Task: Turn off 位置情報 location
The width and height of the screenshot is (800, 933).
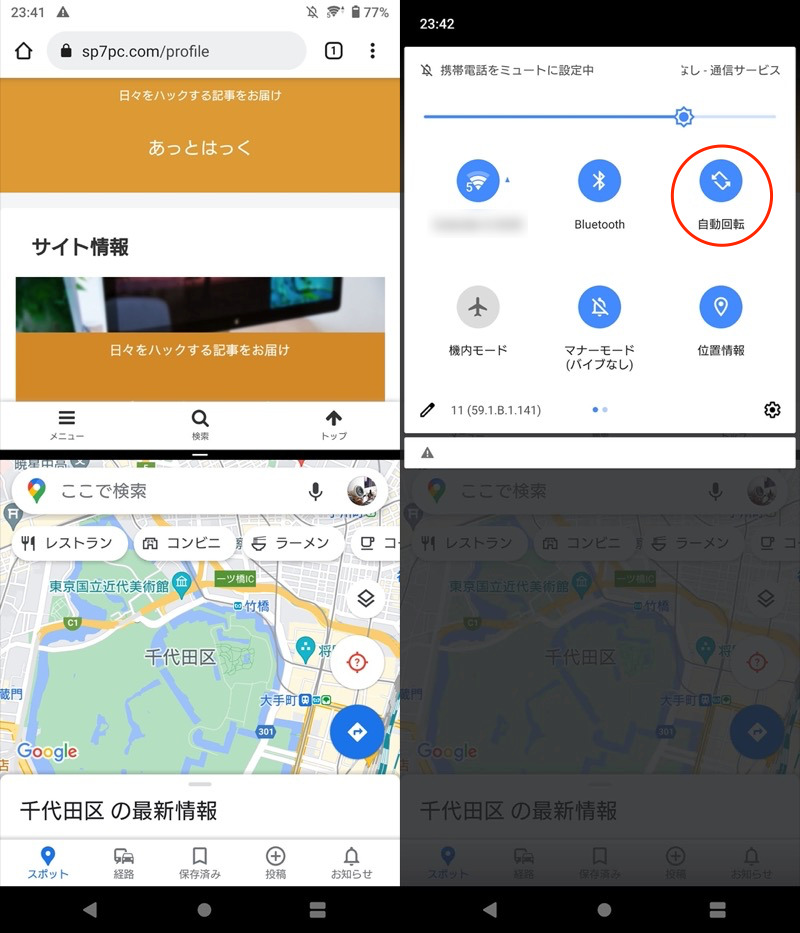Action: point(720,307)
